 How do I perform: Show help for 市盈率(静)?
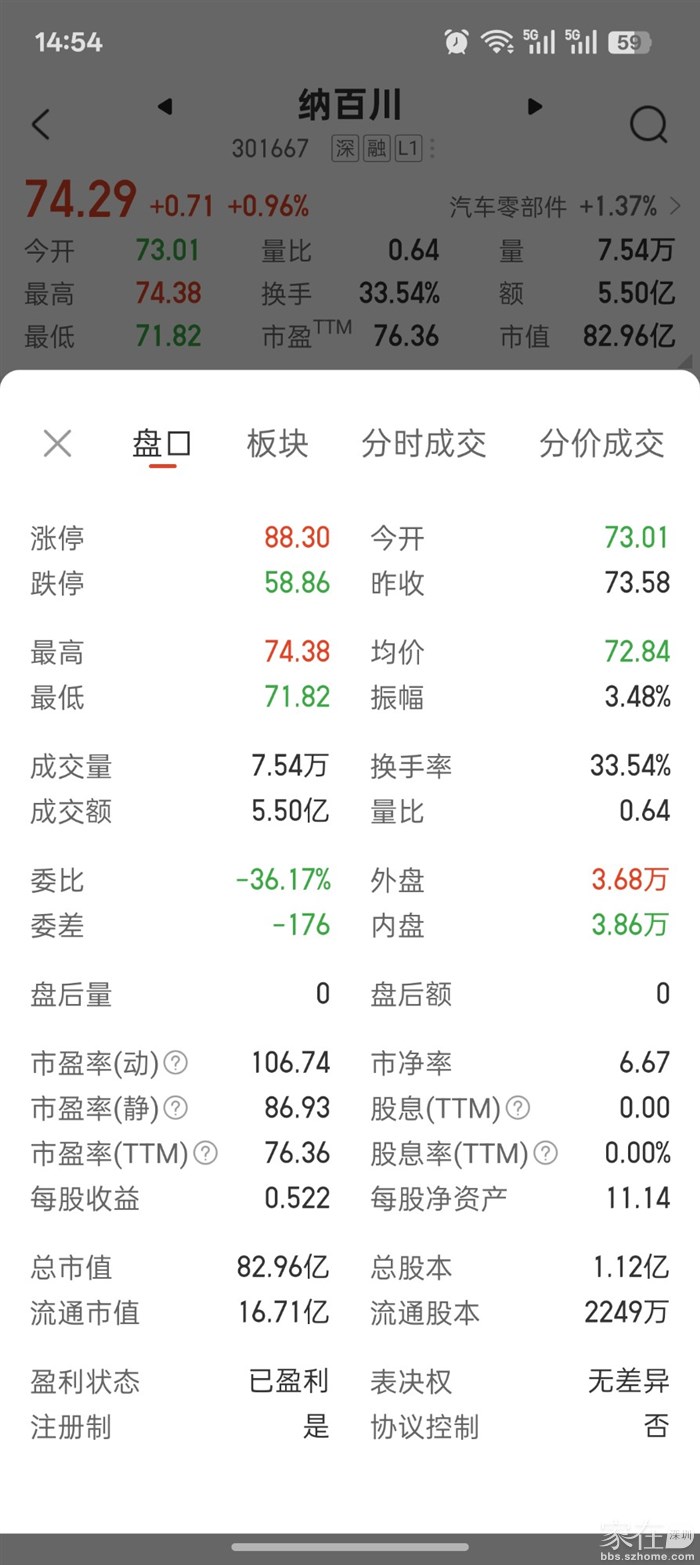point(176,1108)
